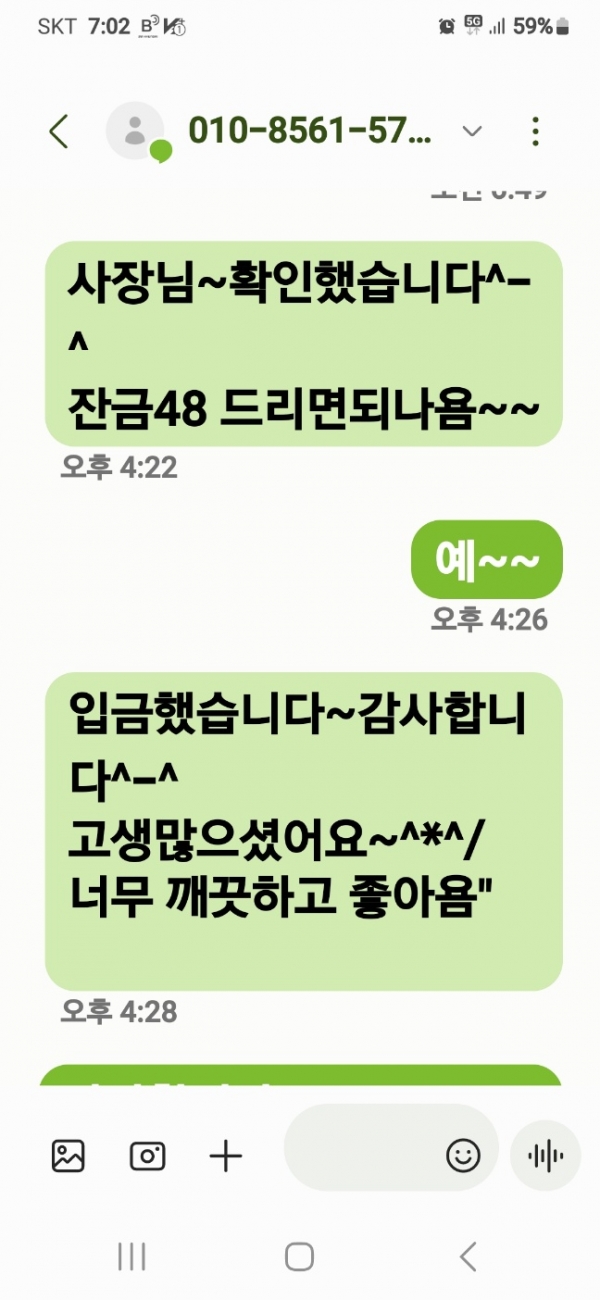Tap the system home button
This screenshot has width=600, height=1300.
tap(299, 1256)
